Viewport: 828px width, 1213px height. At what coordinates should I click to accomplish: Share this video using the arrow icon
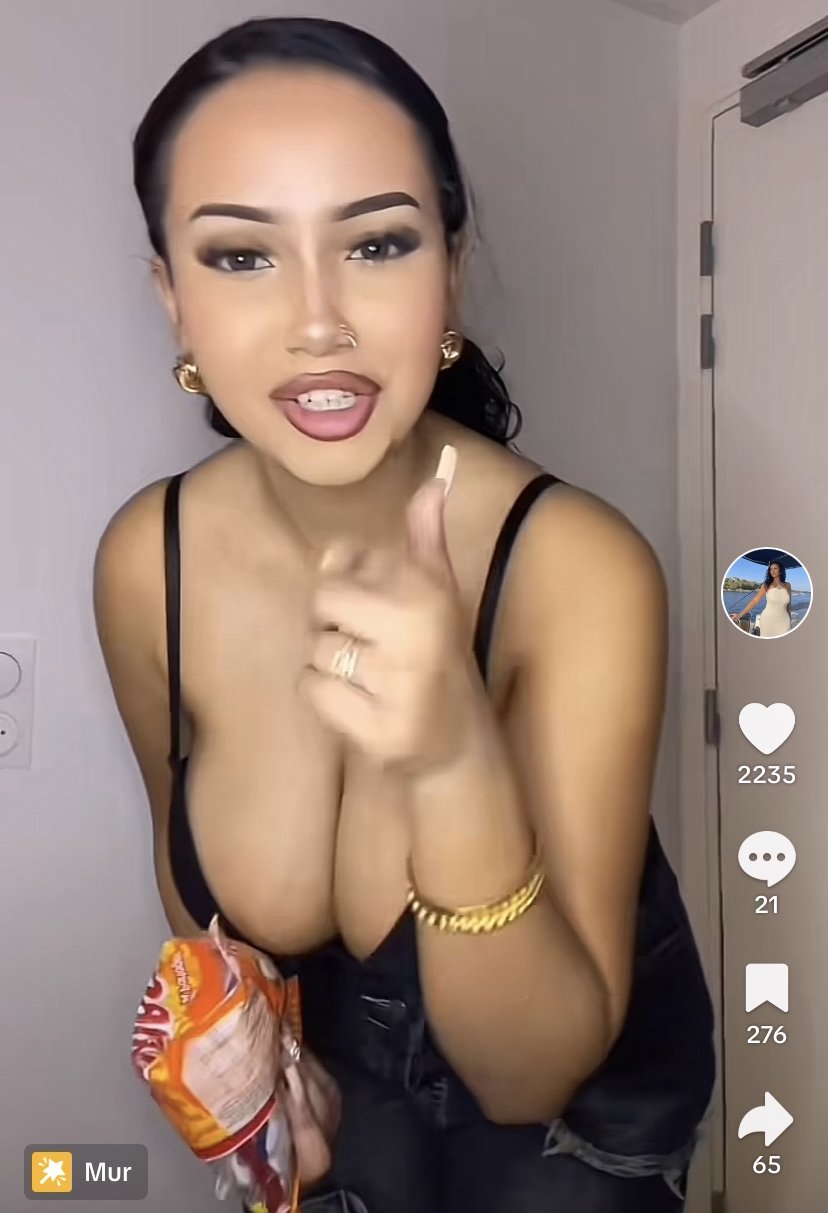(766, 1119)
